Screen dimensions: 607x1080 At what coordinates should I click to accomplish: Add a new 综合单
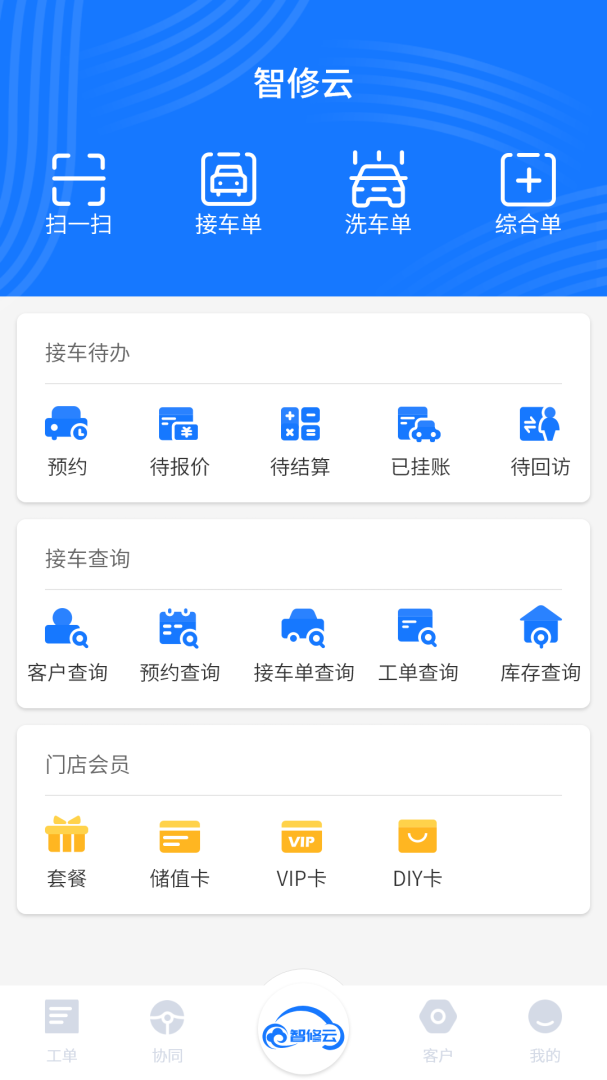528,193
